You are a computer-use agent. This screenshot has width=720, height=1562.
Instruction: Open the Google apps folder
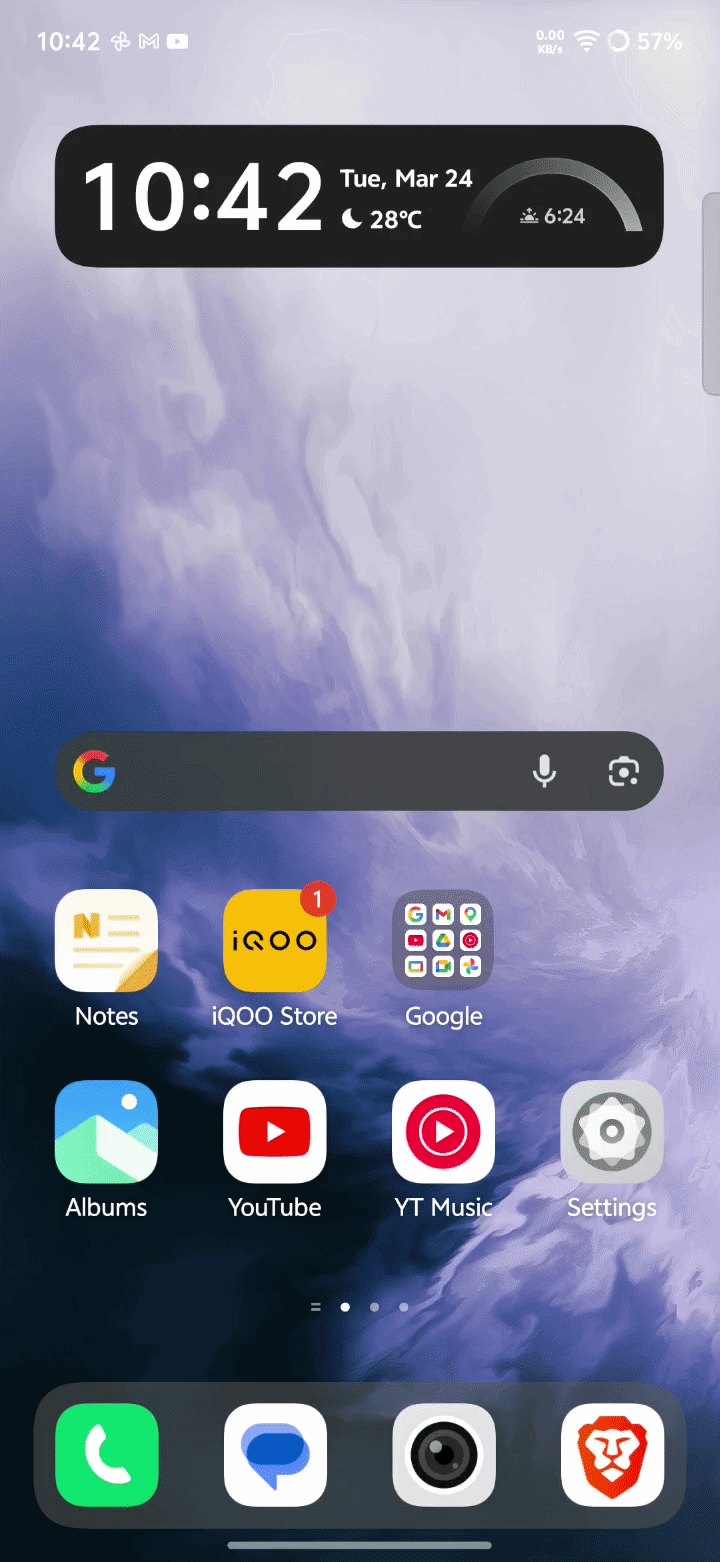[x=443, y=941]
